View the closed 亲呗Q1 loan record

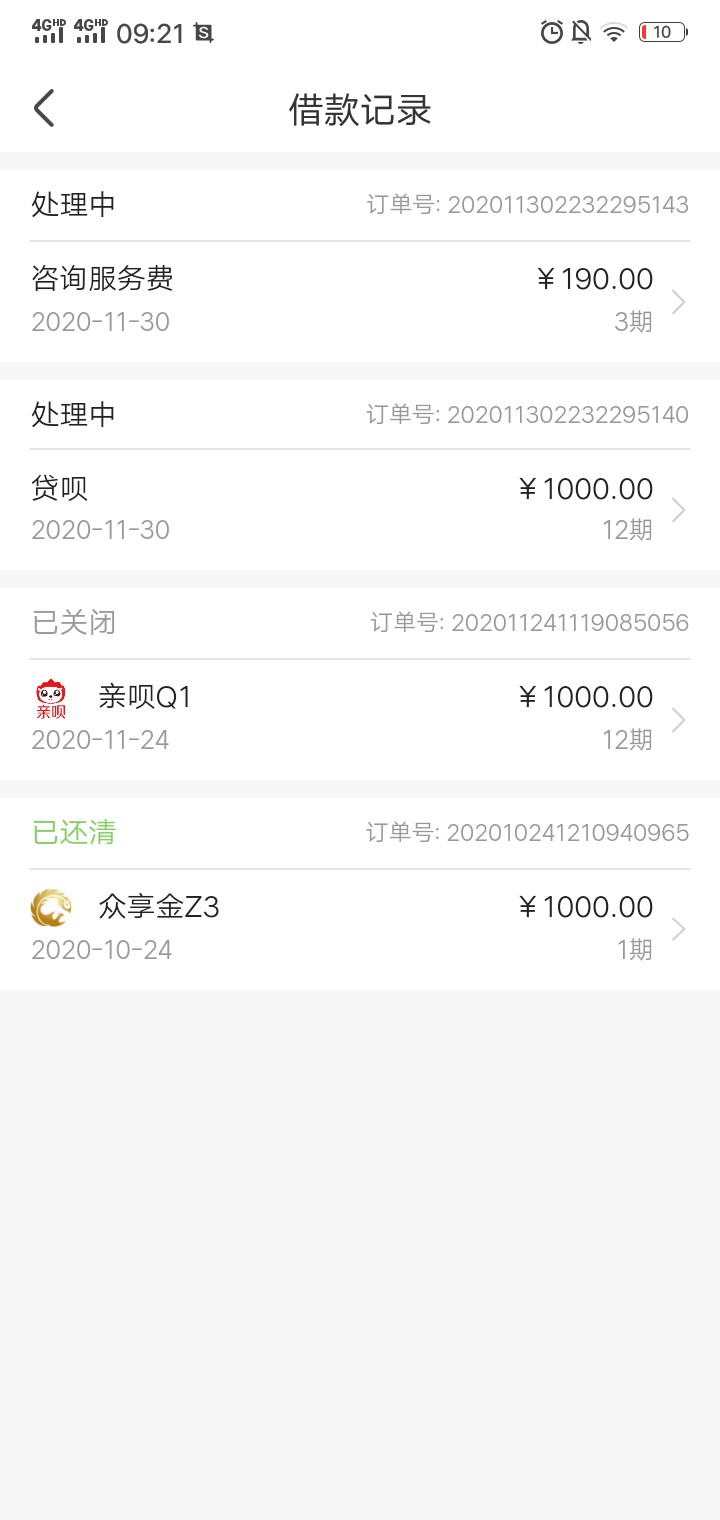360,720
